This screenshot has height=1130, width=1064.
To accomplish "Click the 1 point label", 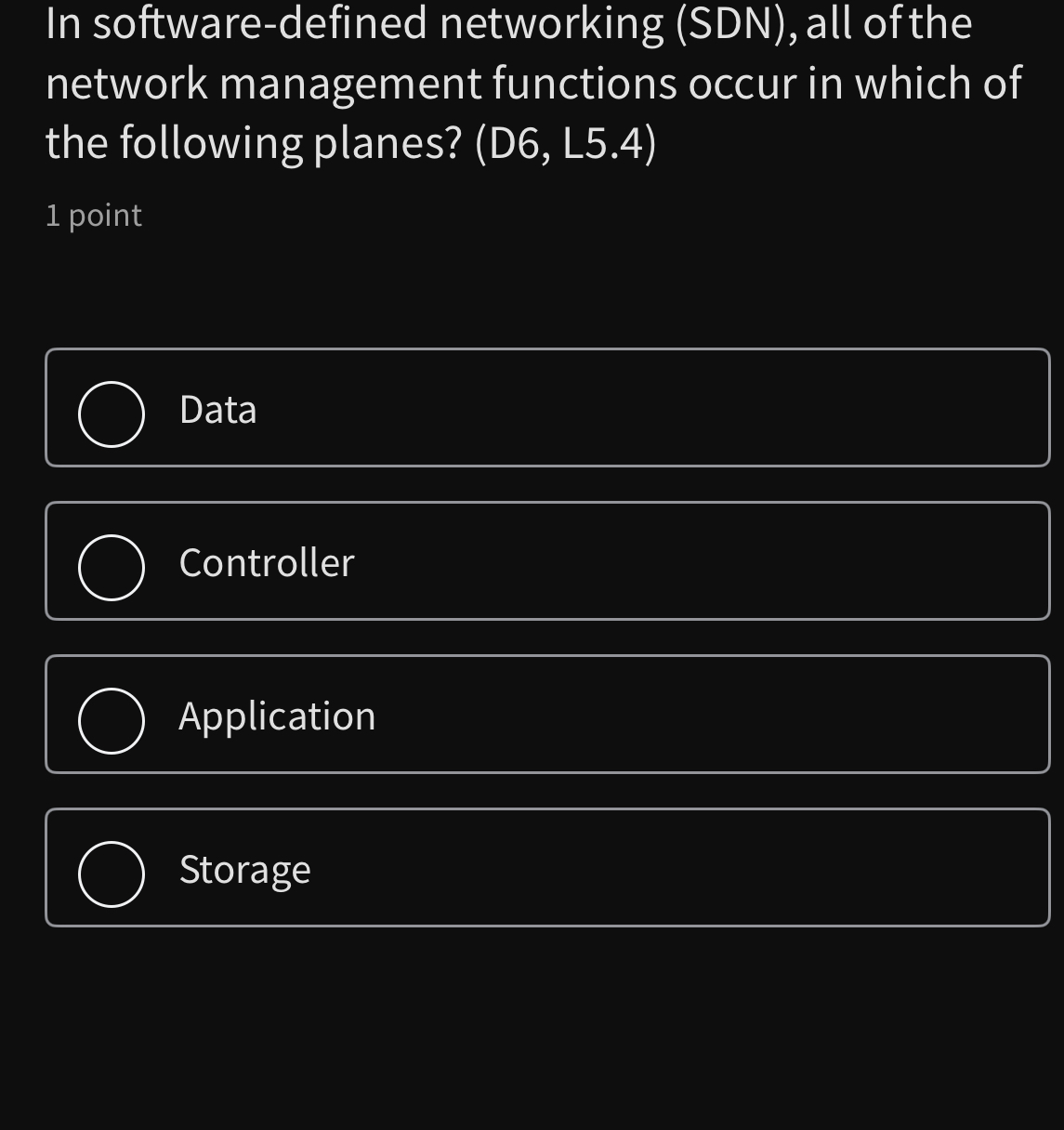I will 93,215.
